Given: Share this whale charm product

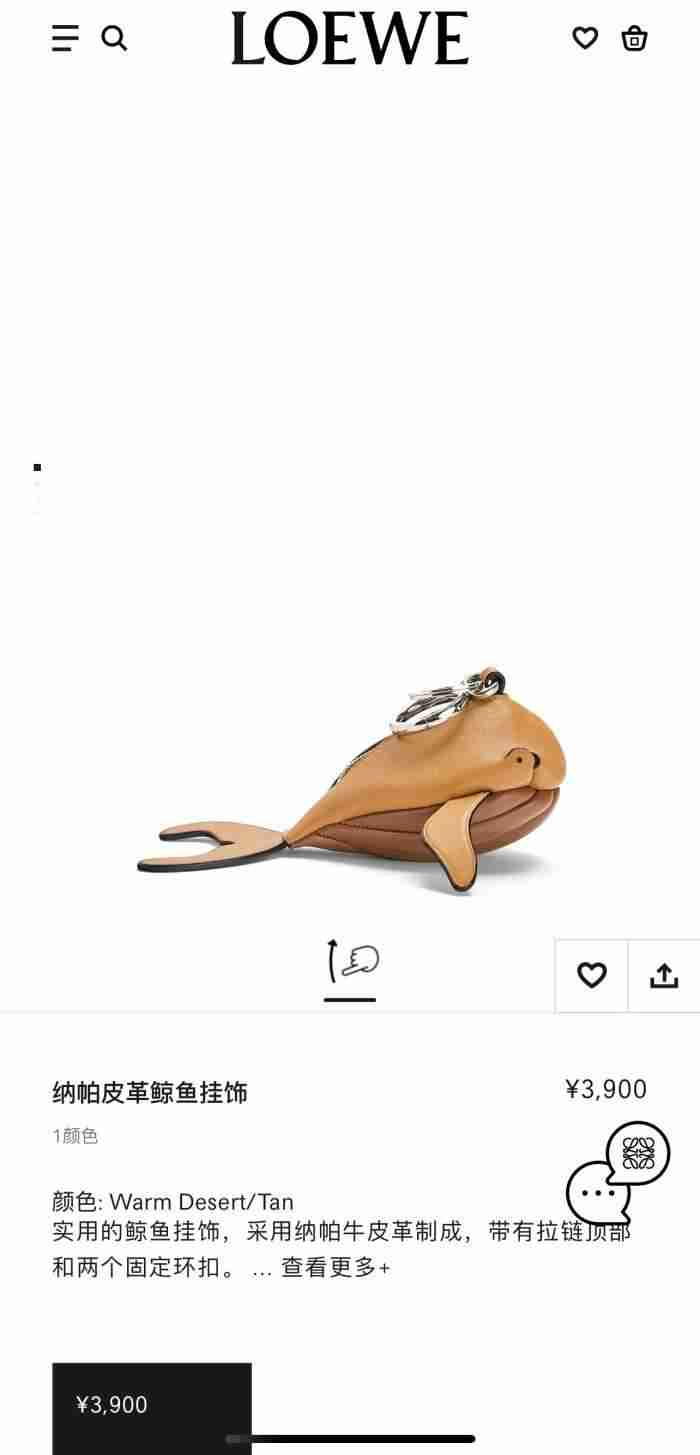Looking at the screenshot, I should coord(664,976).
